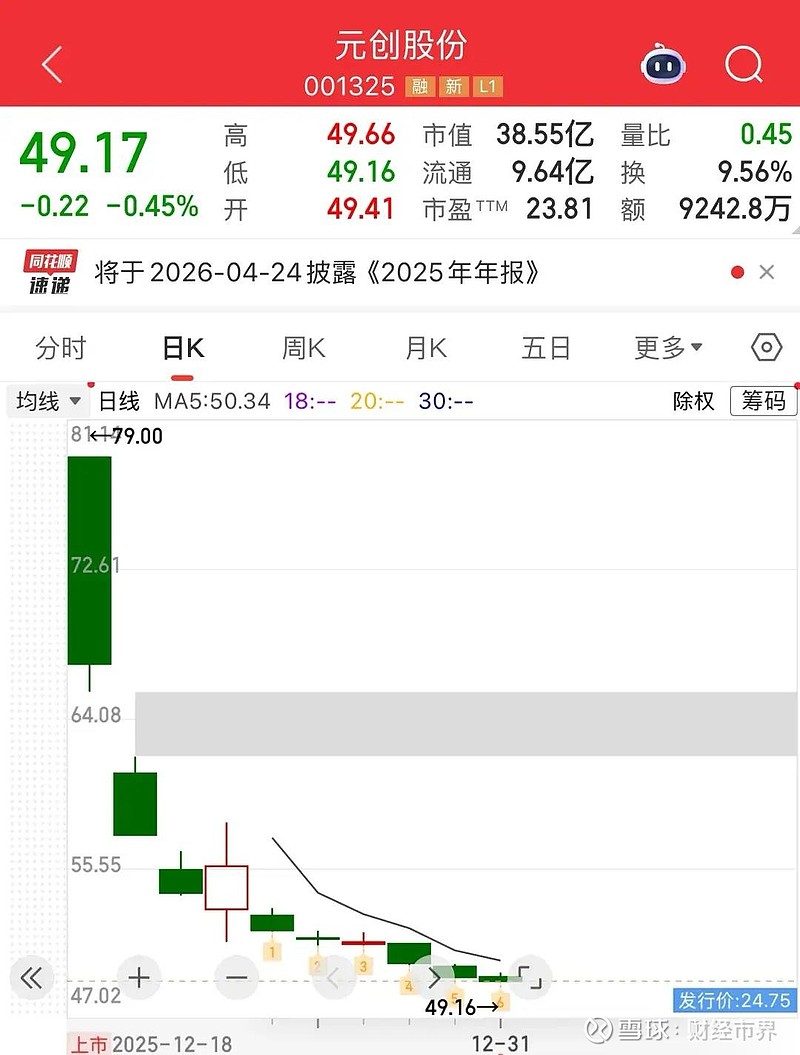Enter fullscreen chart view

(x=530, y=977)
